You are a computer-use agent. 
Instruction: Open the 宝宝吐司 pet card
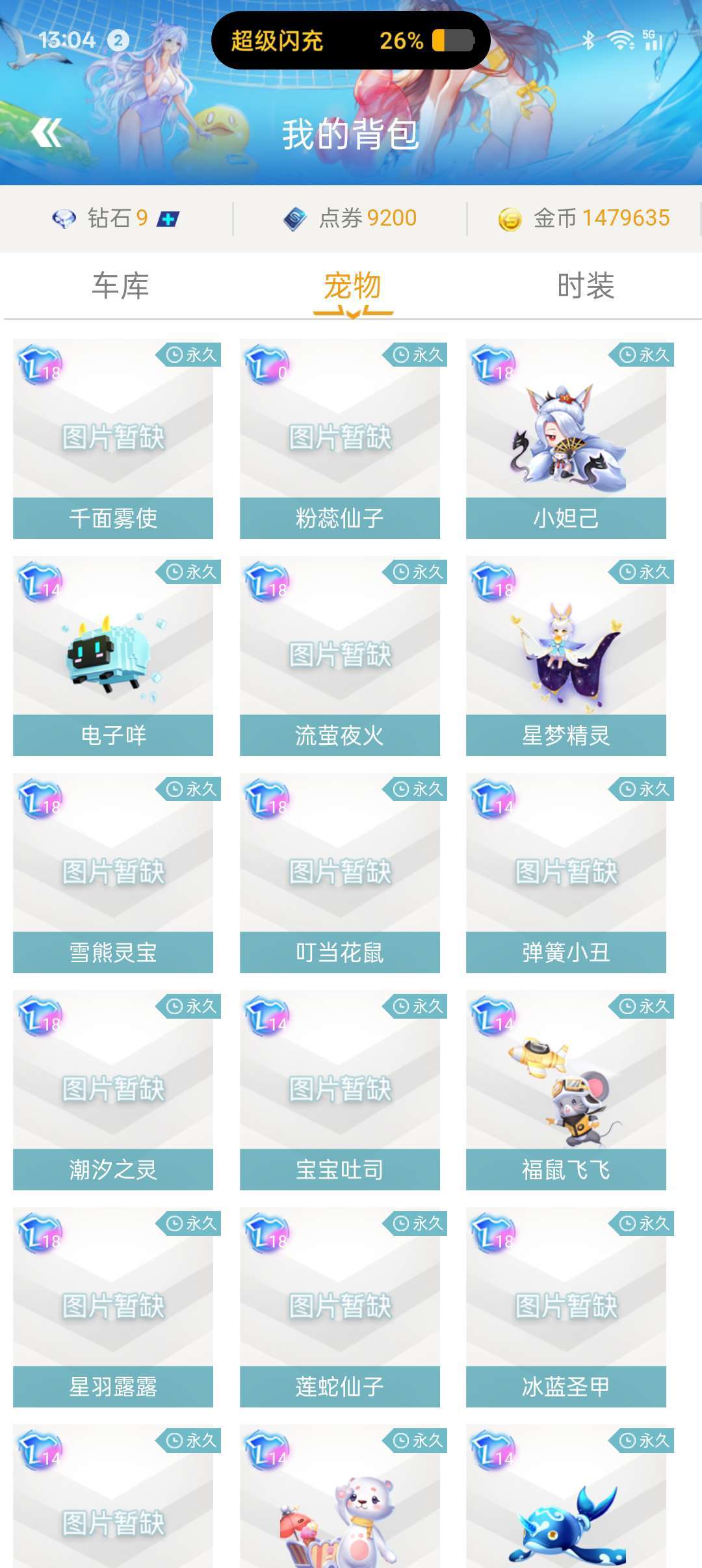pos(340,1090)
